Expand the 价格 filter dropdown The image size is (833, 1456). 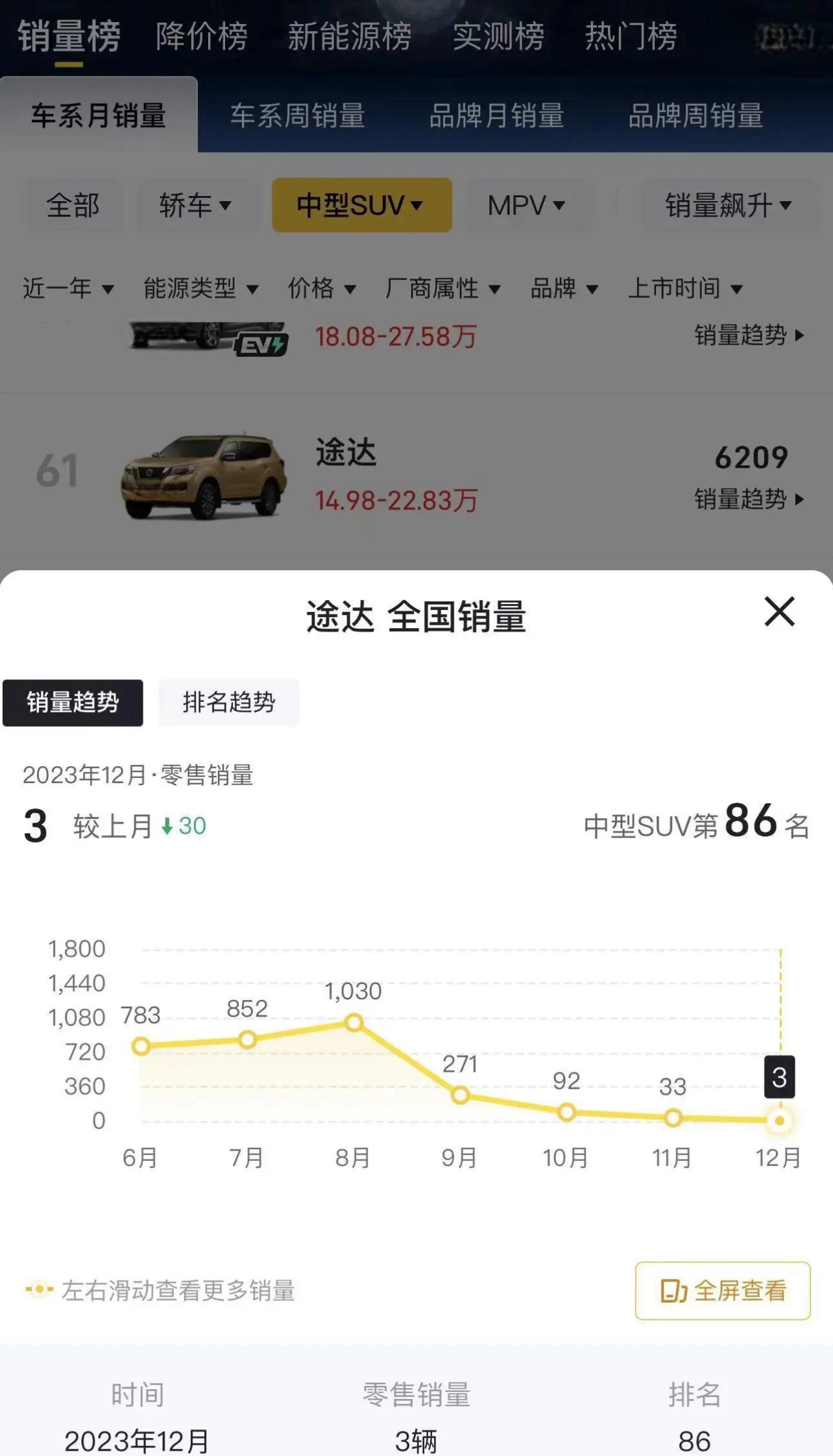(x=322, y=288)
